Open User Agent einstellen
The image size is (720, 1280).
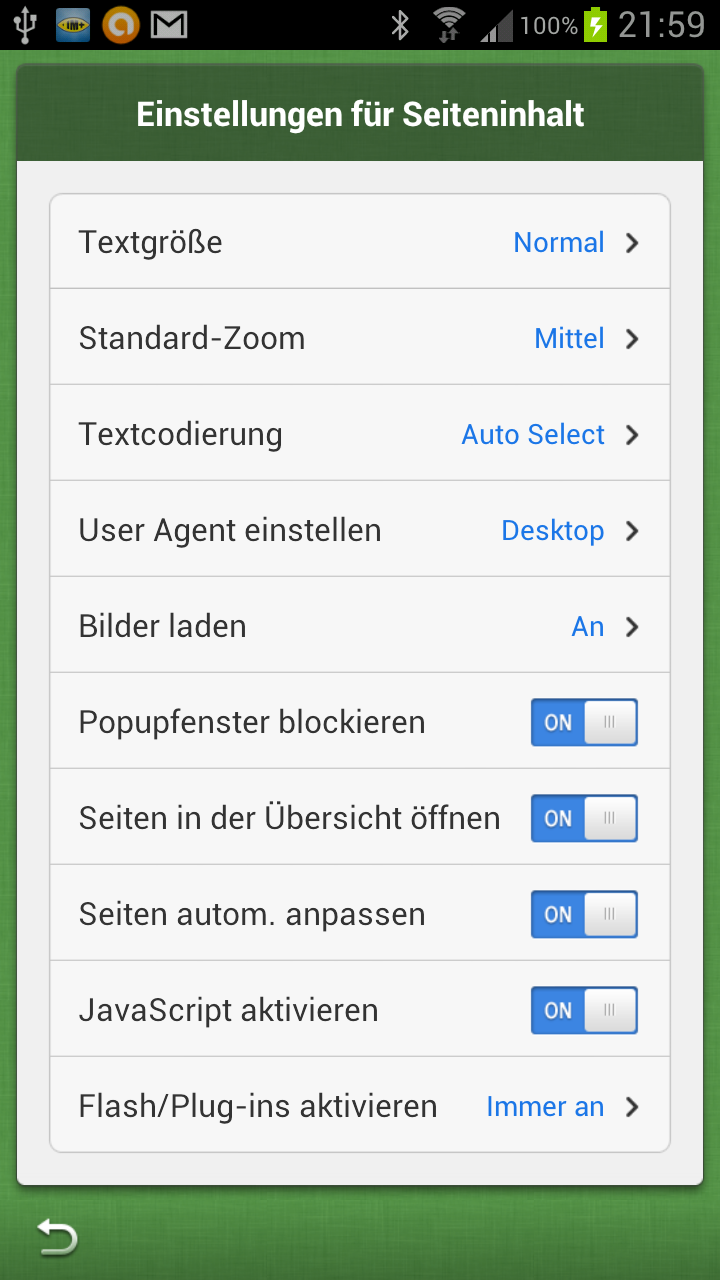(360, 529)
